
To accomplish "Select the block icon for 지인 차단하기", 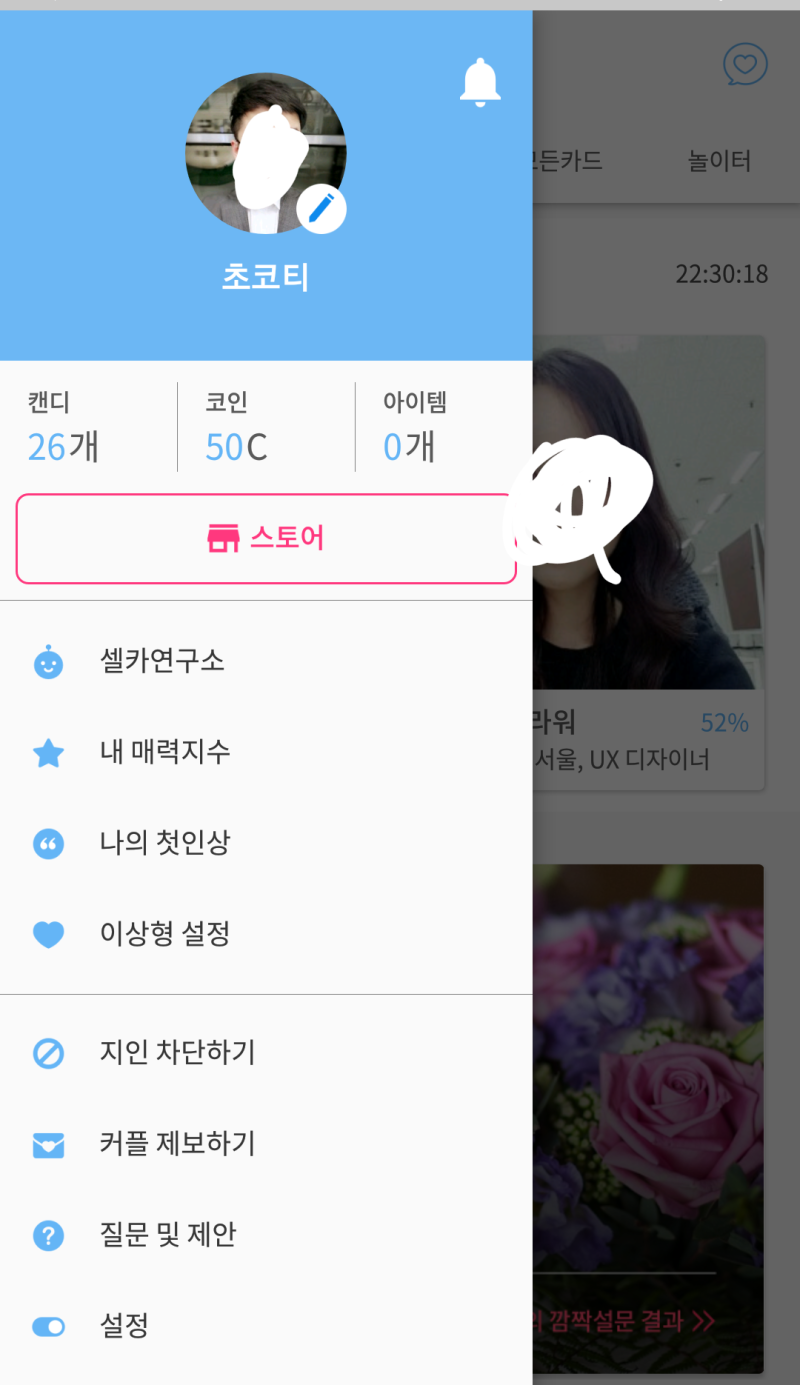I will click(x=48, y=1052).
